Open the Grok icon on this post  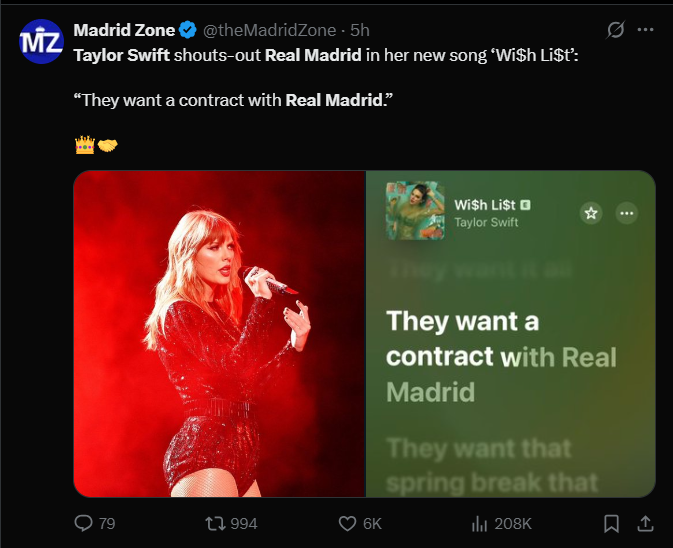click(616, 30)
